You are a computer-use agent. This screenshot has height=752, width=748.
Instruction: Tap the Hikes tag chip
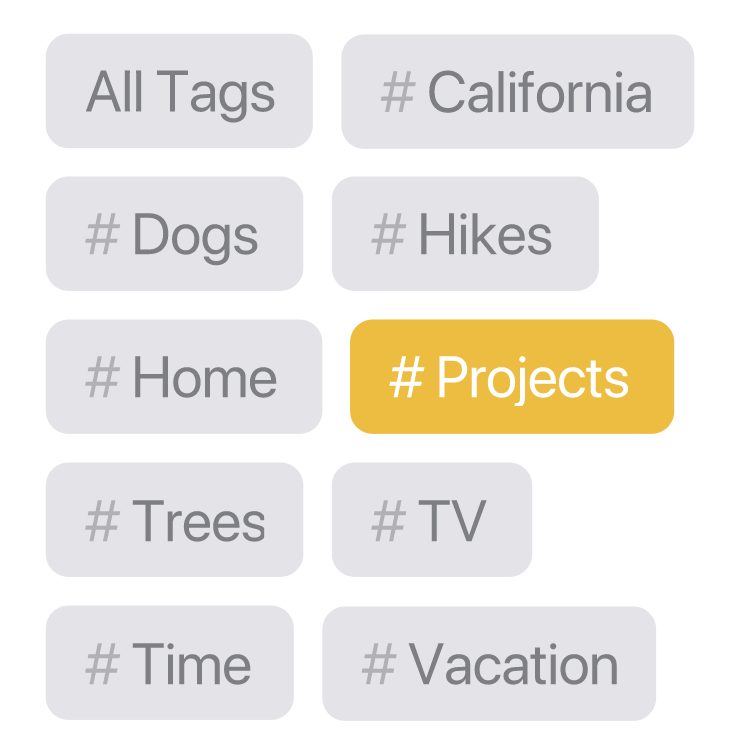[x=465, y=235]
